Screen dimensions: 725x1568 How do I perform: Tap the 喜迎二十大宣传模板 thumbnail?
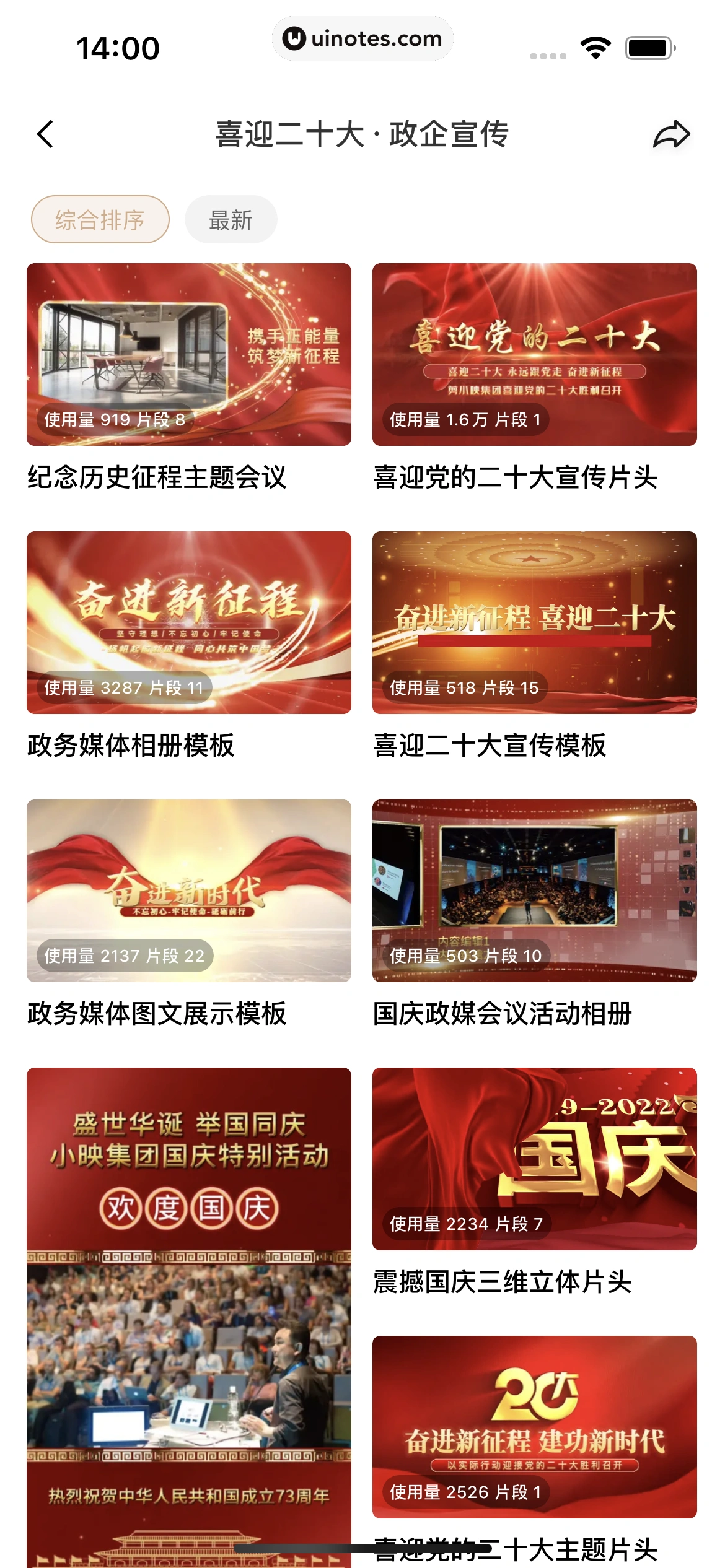pyautogui.click(x=535, y=624)
